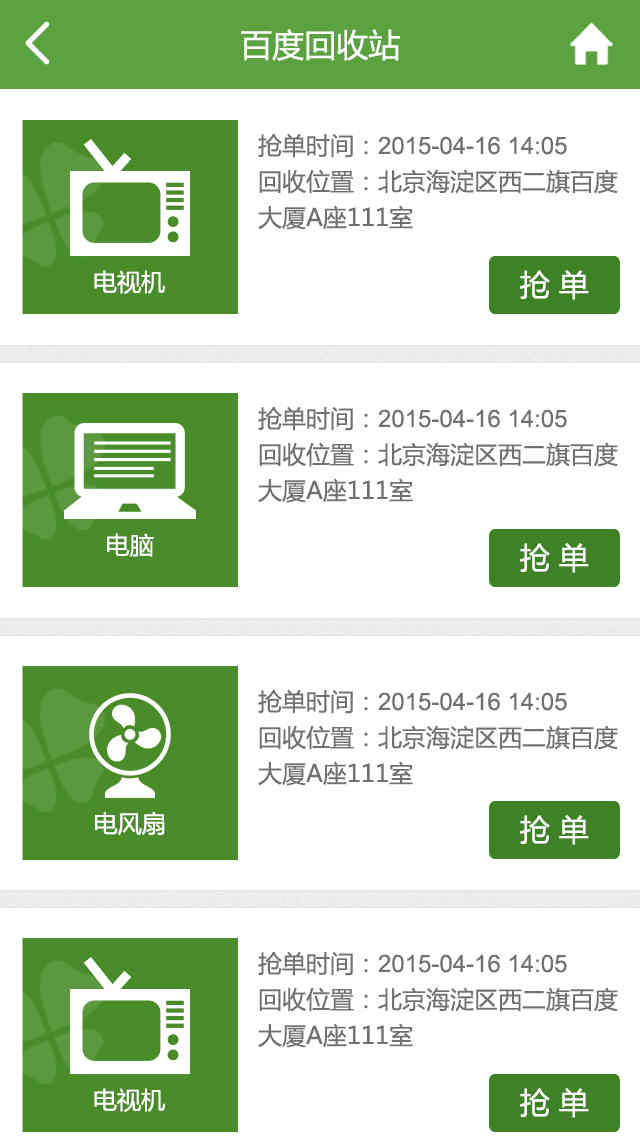Open the home icon in the header

tap(591, 45)
